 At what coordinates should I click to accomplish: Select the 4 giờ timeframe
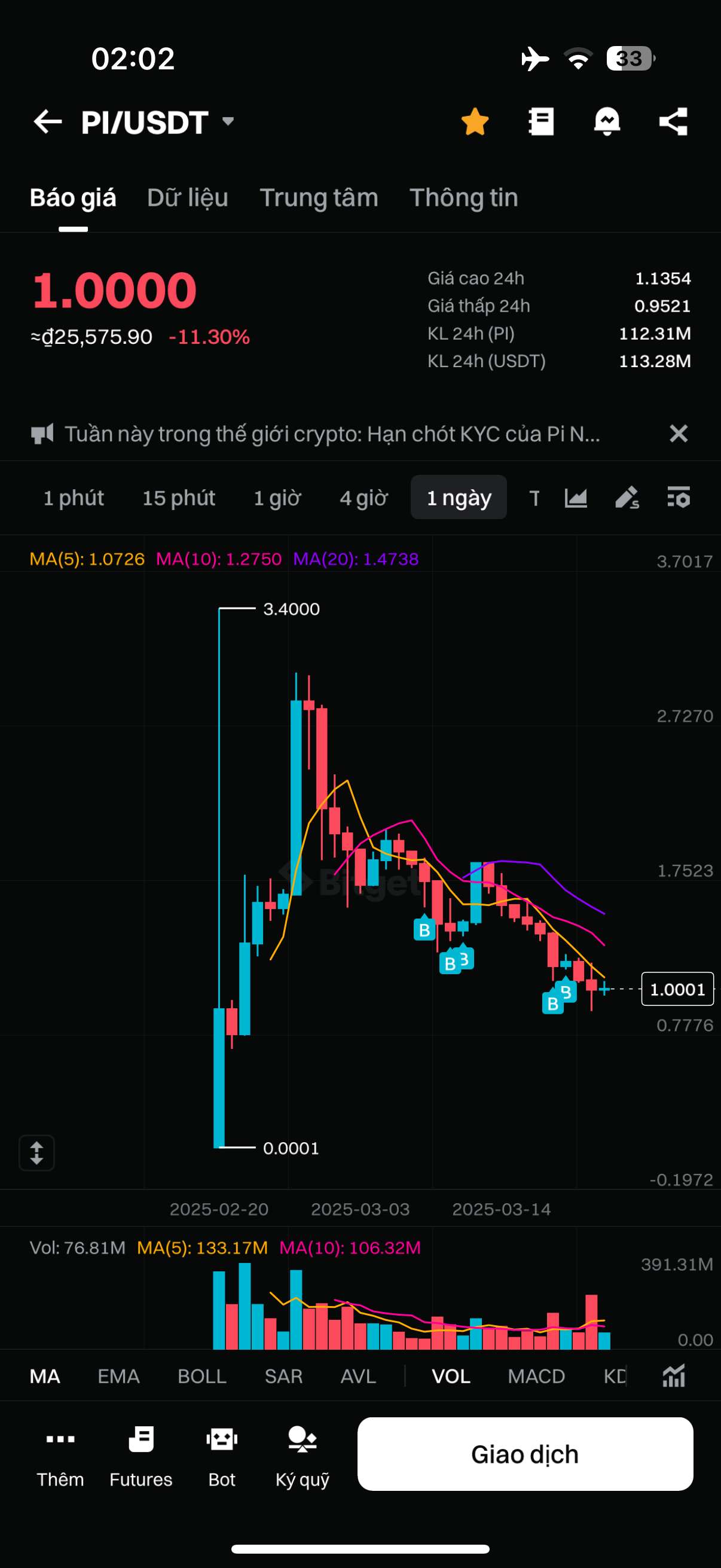pyautogui.click(x=364, y=498)
